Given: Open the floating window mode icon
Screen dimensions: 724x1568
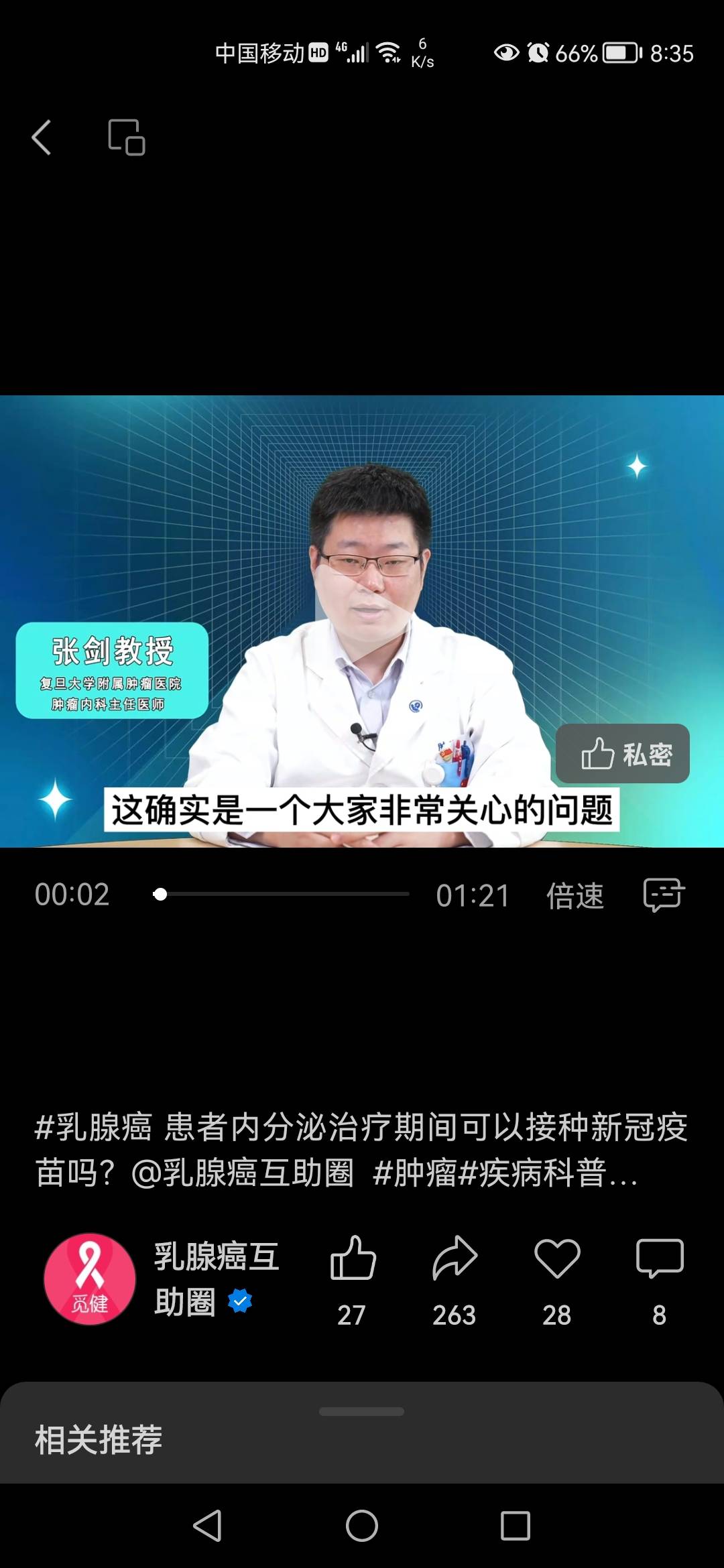Looking at the screenshot, I should click(x=127, y=136).
